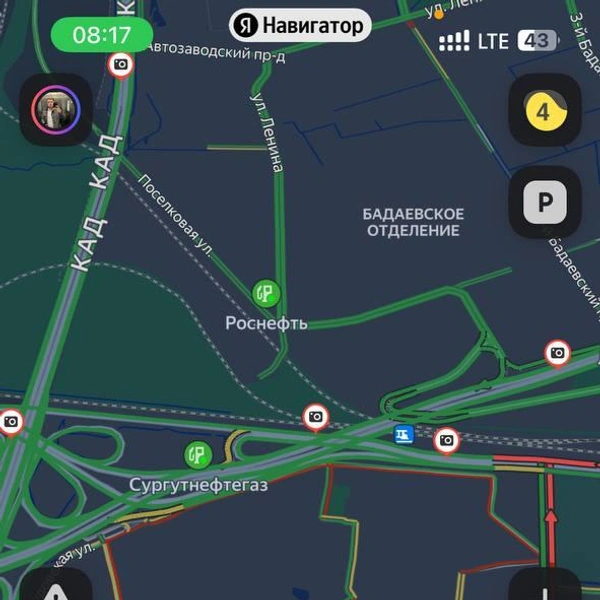
Task: Tap the speed camera near Автозаводский пр-д
Action: coord(121,65)
